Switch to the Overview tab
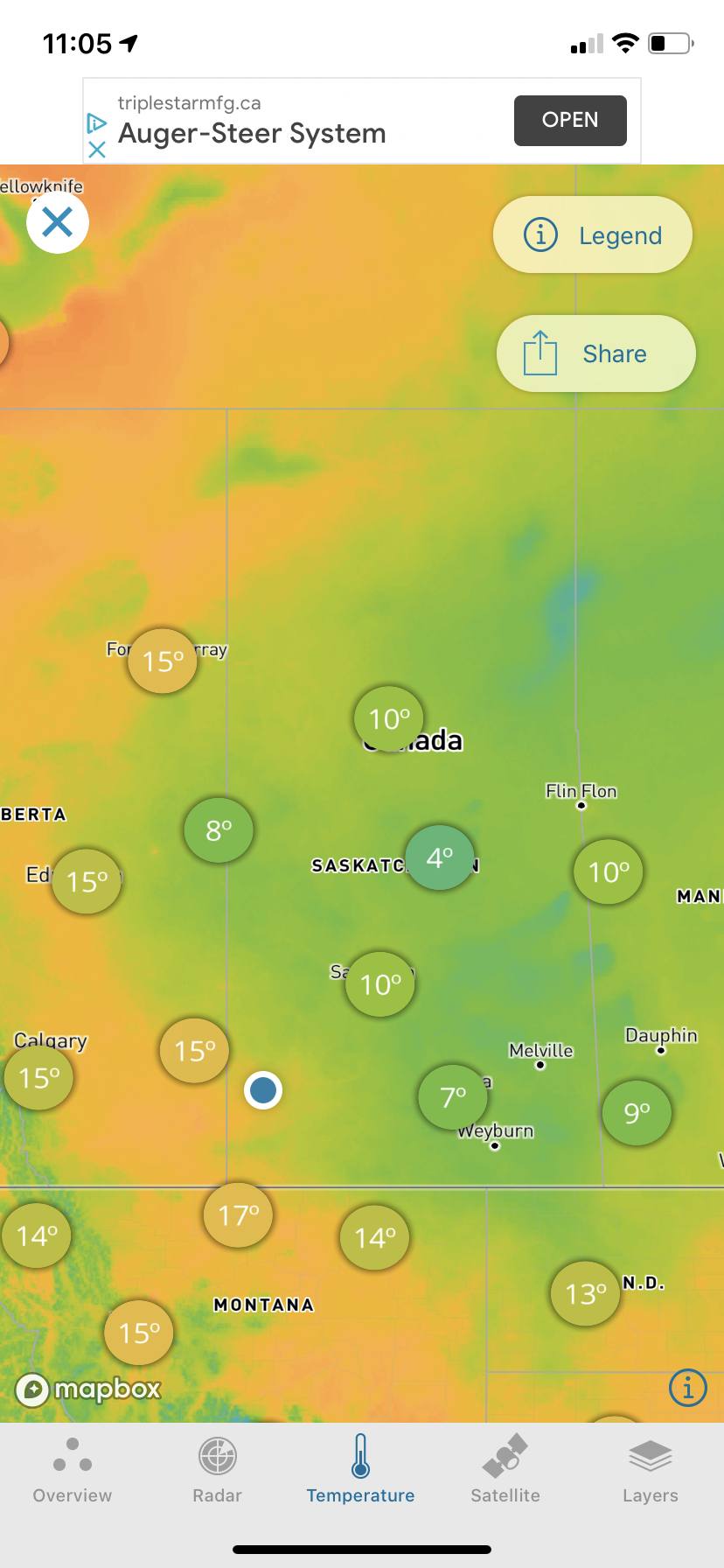Viewport: 724px width, 1568px height. [x=73, y=1471]
